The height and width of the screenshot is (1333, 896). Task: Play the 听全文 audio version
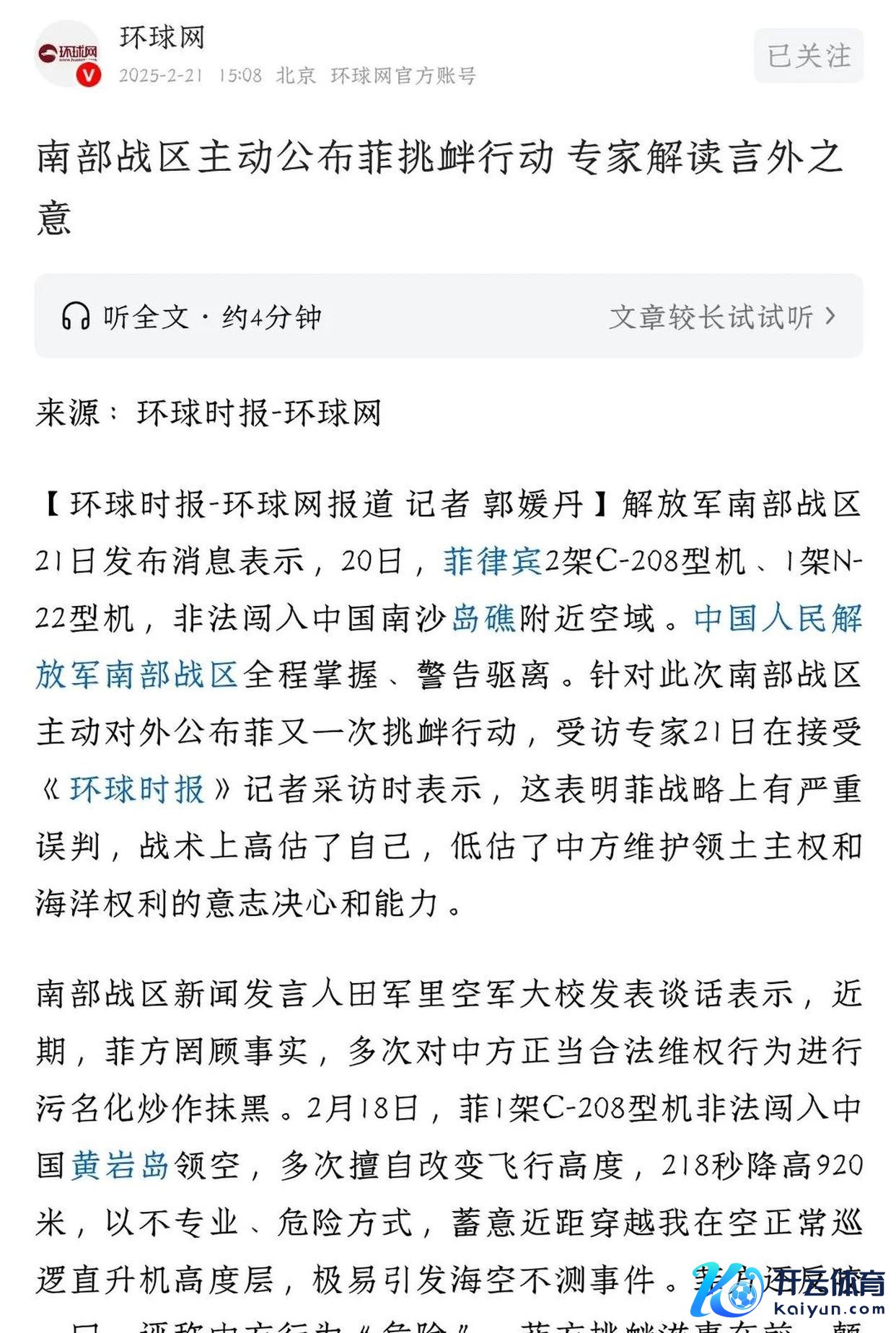(191, 317)
